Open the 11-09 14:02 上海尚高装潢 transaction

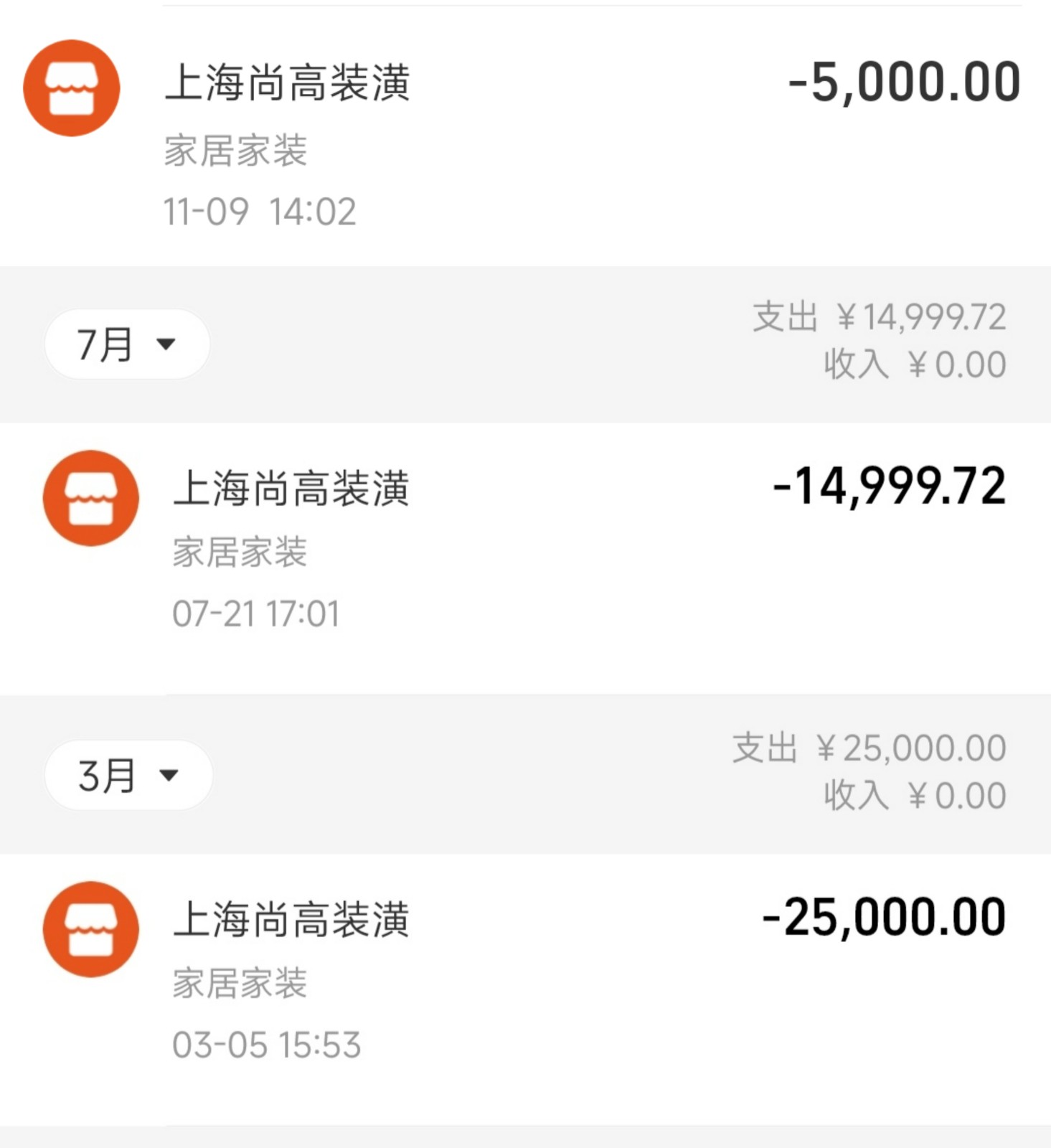pos(525,136)
